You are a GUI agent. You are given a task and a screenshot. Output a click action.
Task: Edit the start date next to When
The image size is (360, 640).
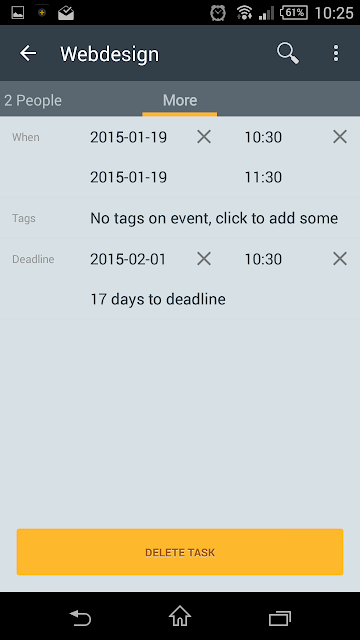click(128, 137)
